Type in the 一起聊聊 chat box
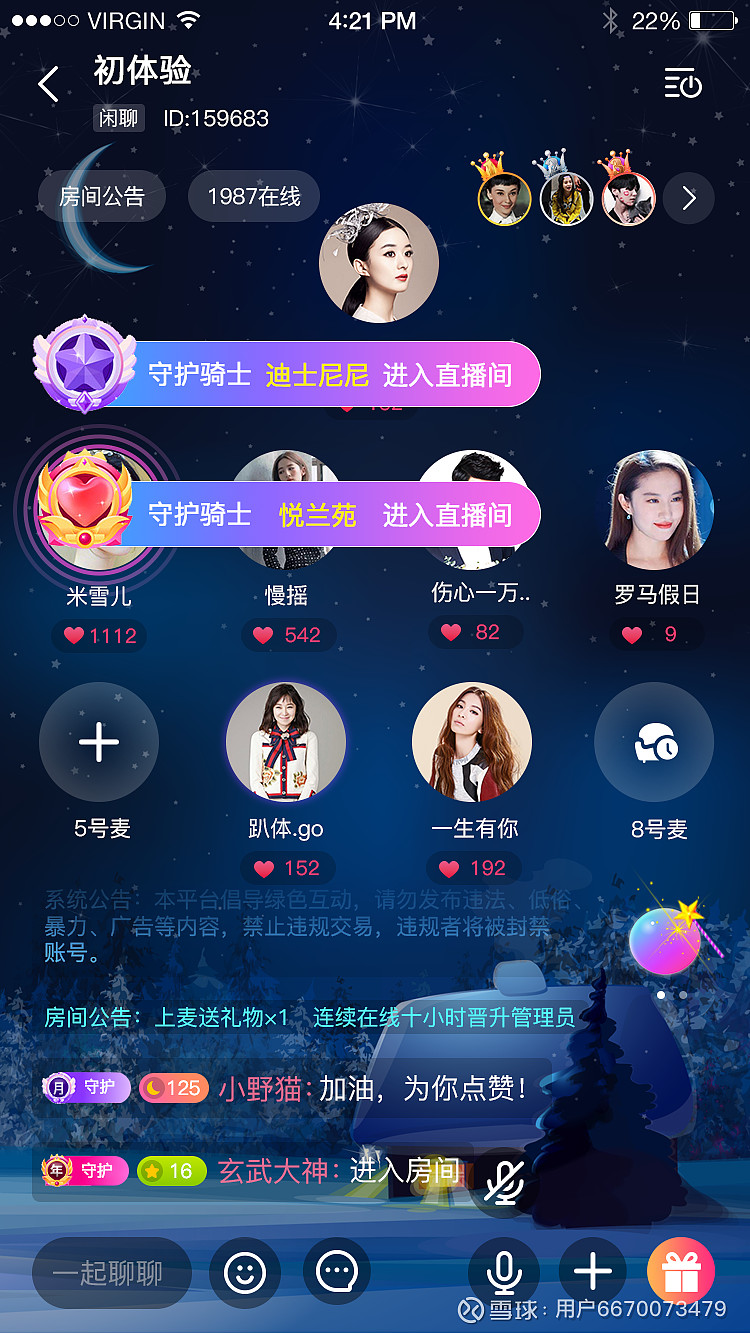Viewport: 750px width, 1334px height. [x=110, y=1273]
